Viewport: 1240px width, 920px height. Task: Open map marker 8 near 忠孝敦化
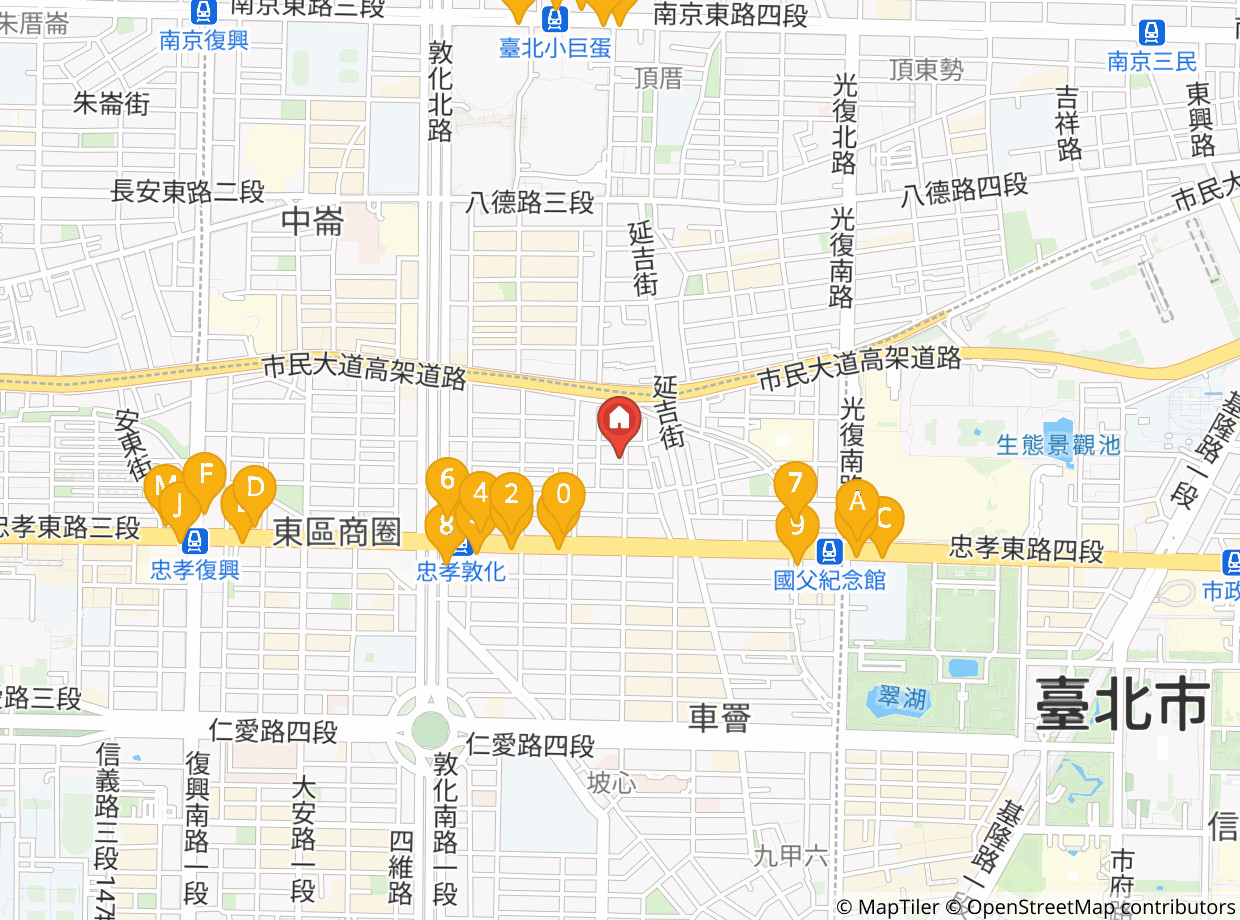(x=444, y=527)
